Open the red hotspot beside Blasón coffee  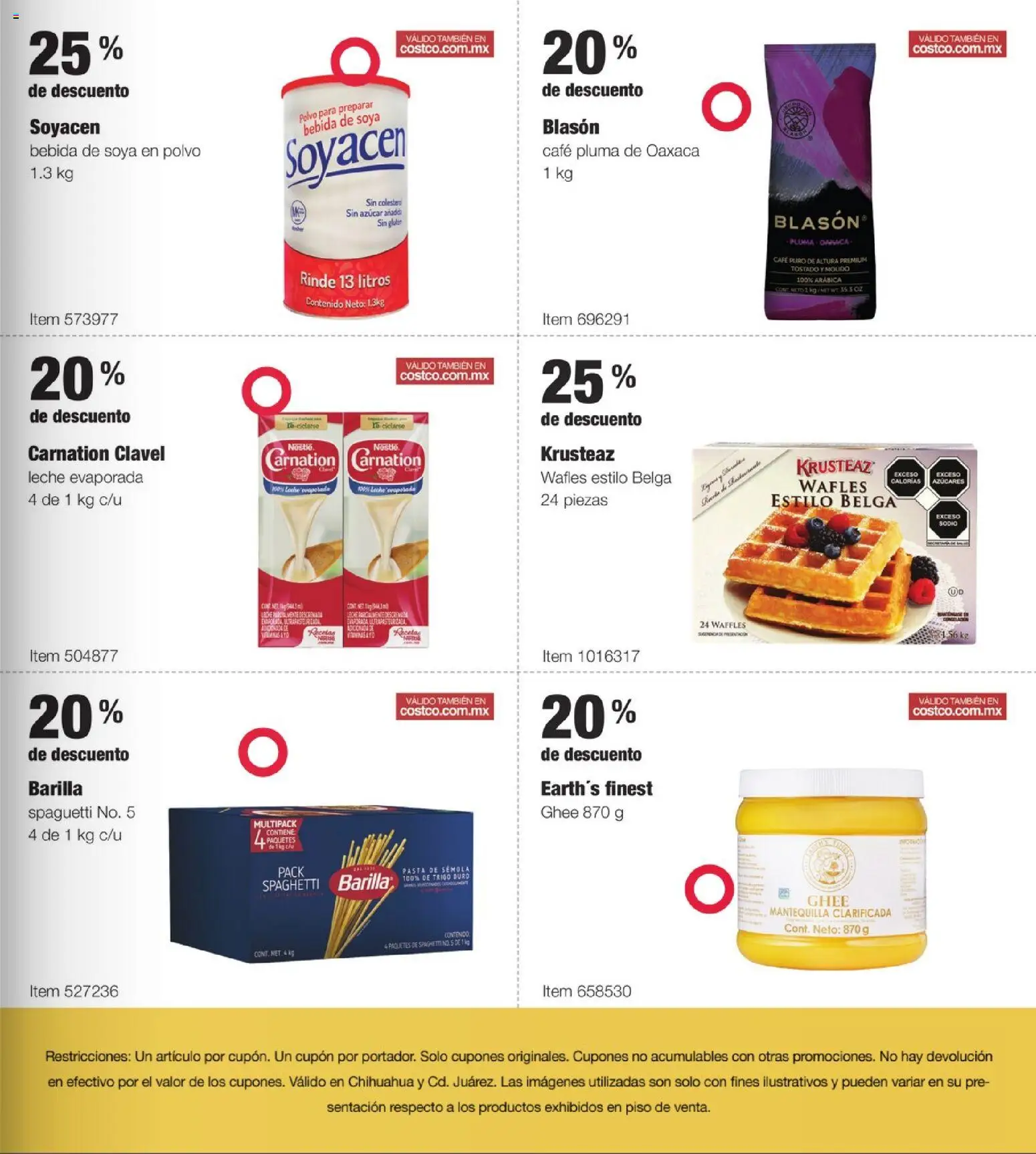[726, 107]
